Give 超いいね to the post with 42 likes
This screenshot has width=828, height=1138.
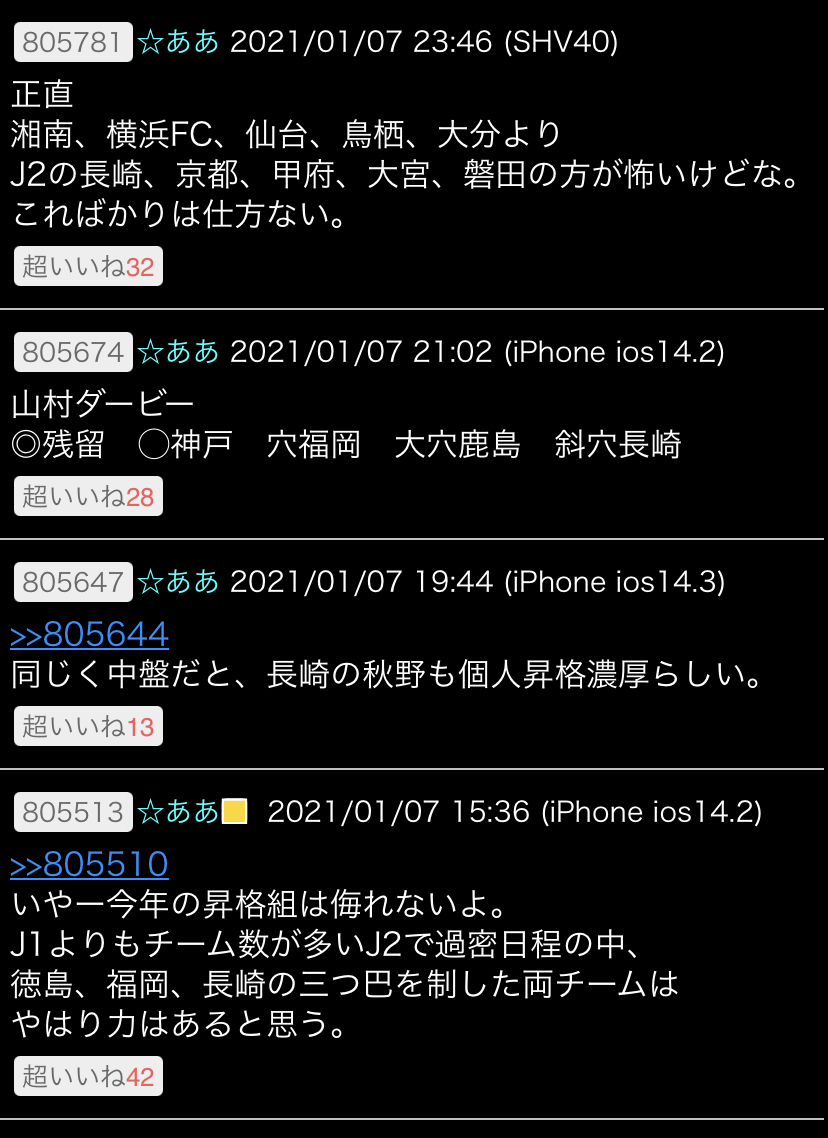click(88, 1077)
